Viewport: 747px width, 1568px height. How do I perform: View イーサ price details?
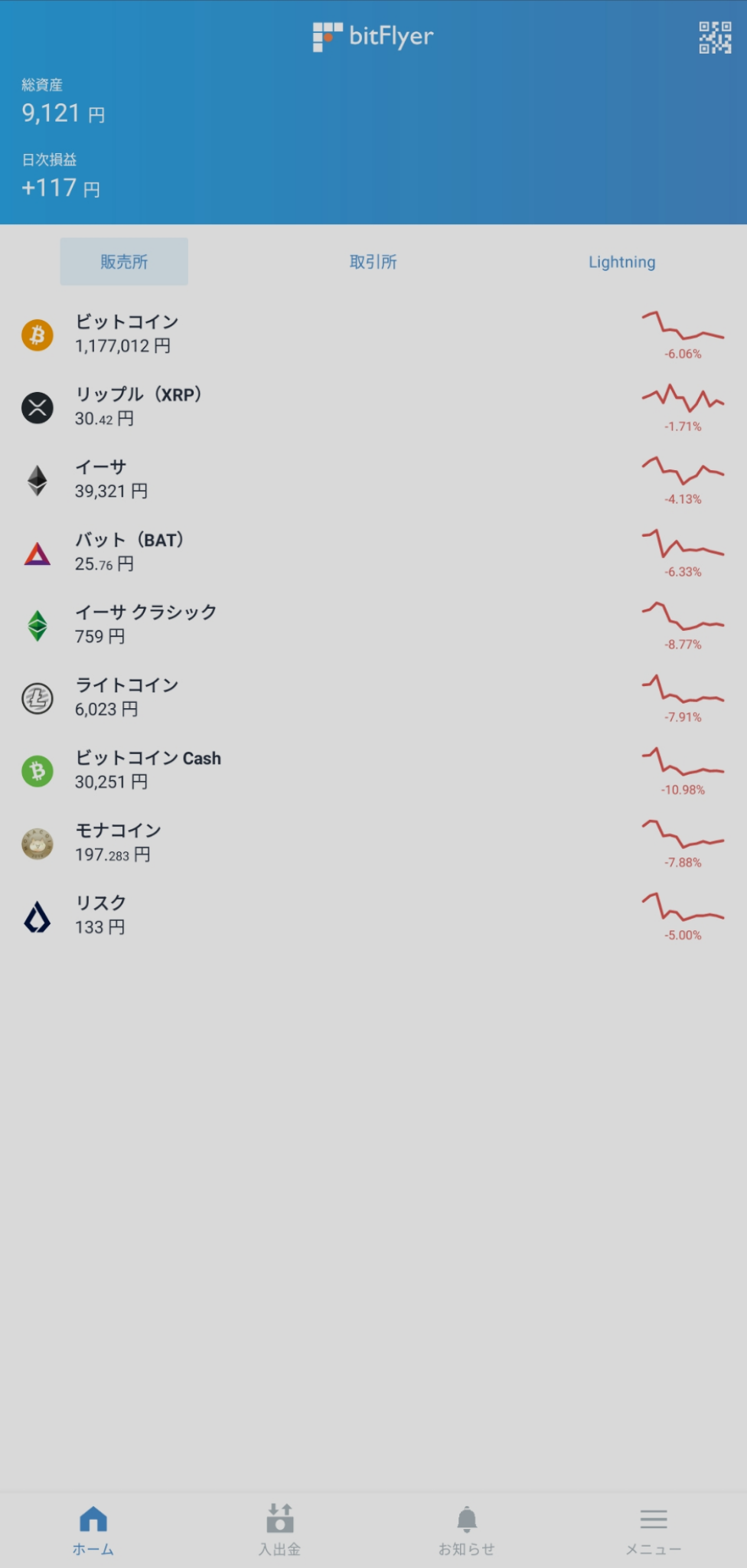tap(373, 480)
